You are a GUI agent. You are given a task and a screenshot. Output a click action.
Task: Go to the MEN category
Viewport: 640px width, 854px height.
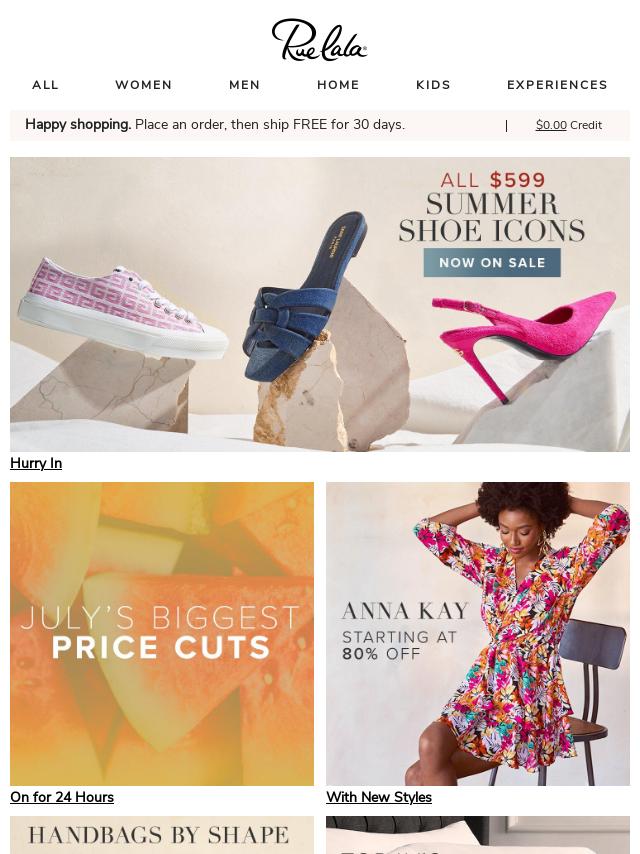click(x=244, y=85)
